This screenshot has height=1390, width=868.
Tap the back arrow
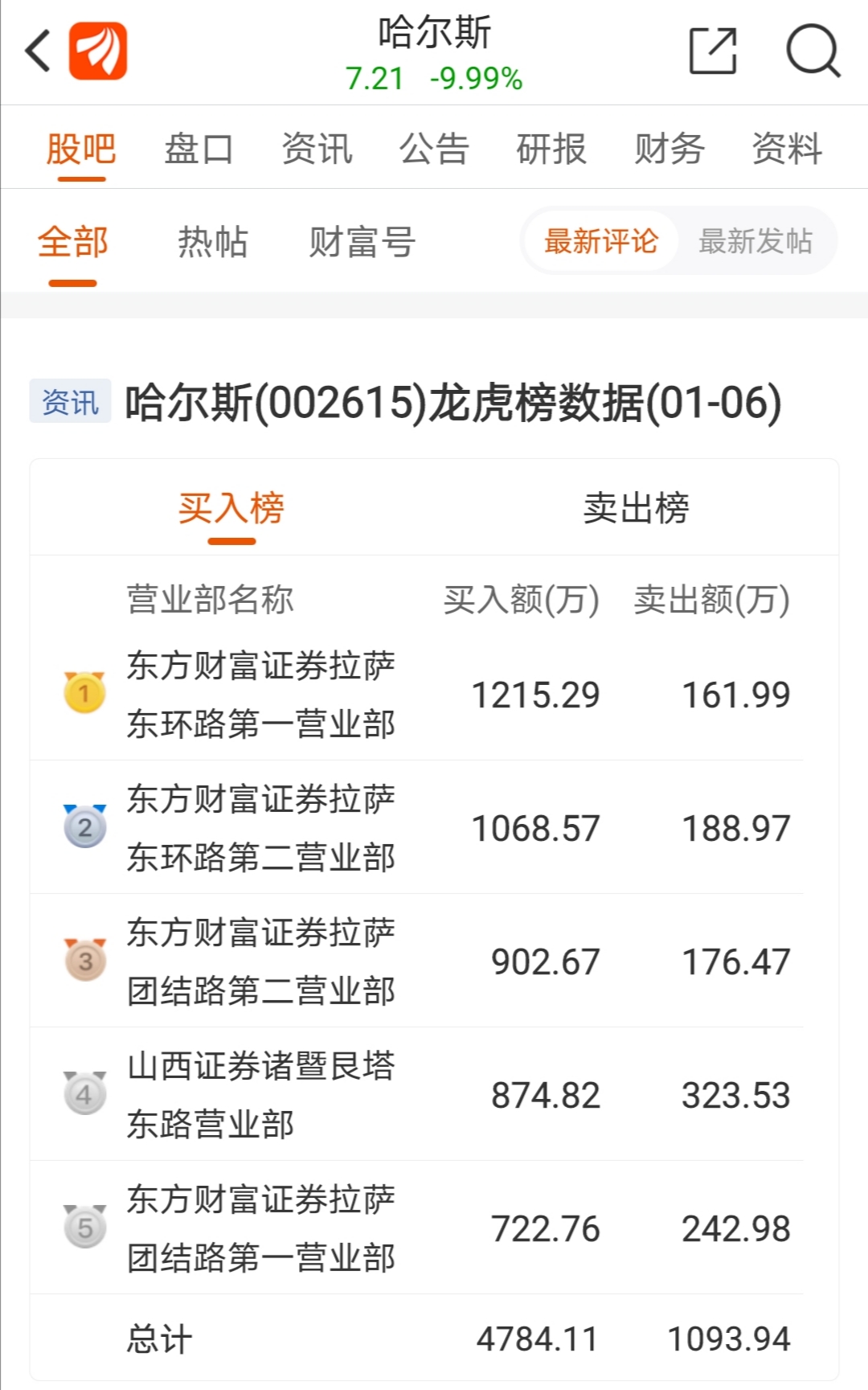[37, 50]
